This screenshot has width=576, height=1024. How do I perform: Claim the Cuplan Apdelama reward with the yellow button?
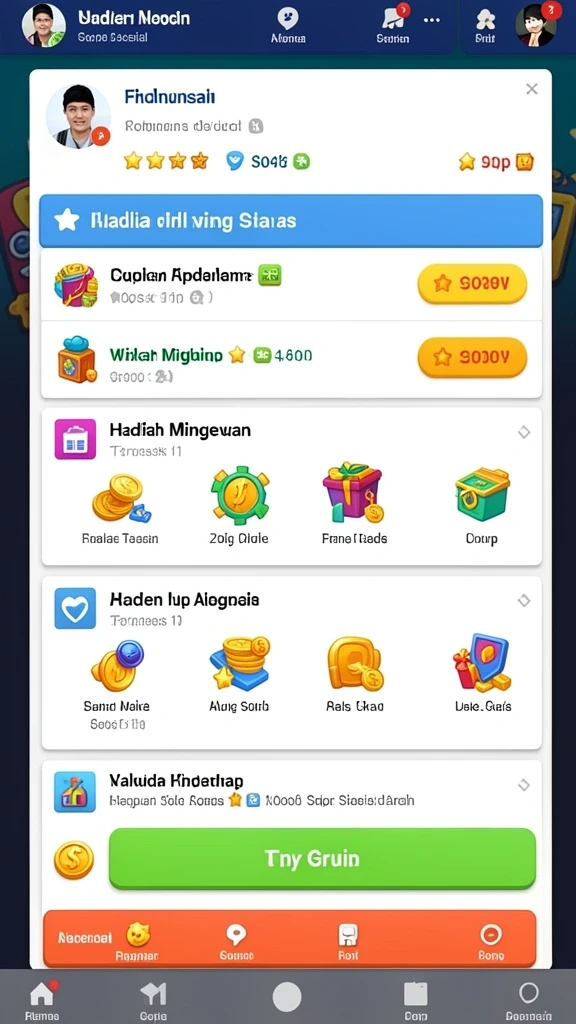472,283
